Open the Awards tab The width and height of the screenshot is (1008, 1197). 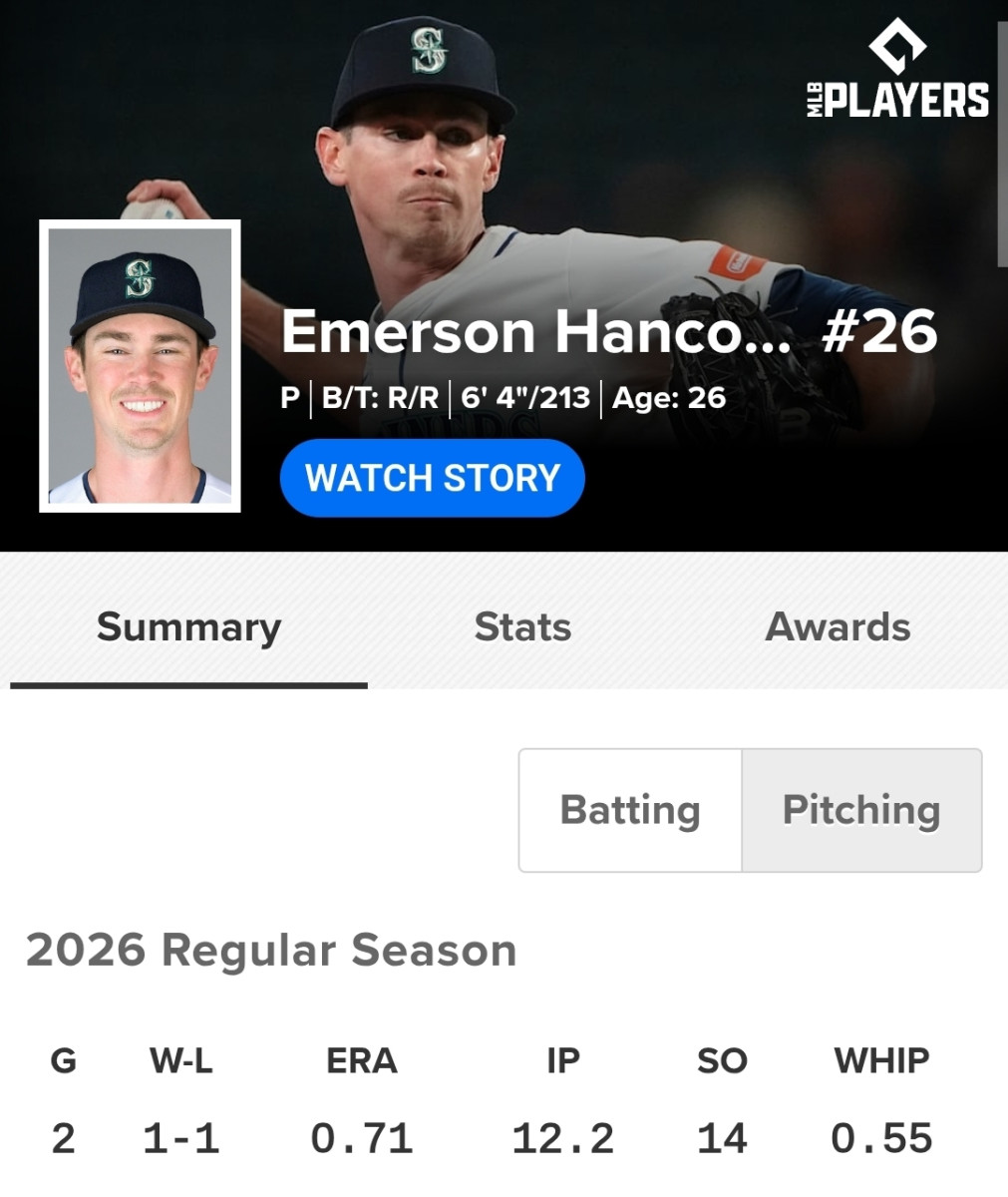pyautogui.click(x=838, y=626)
